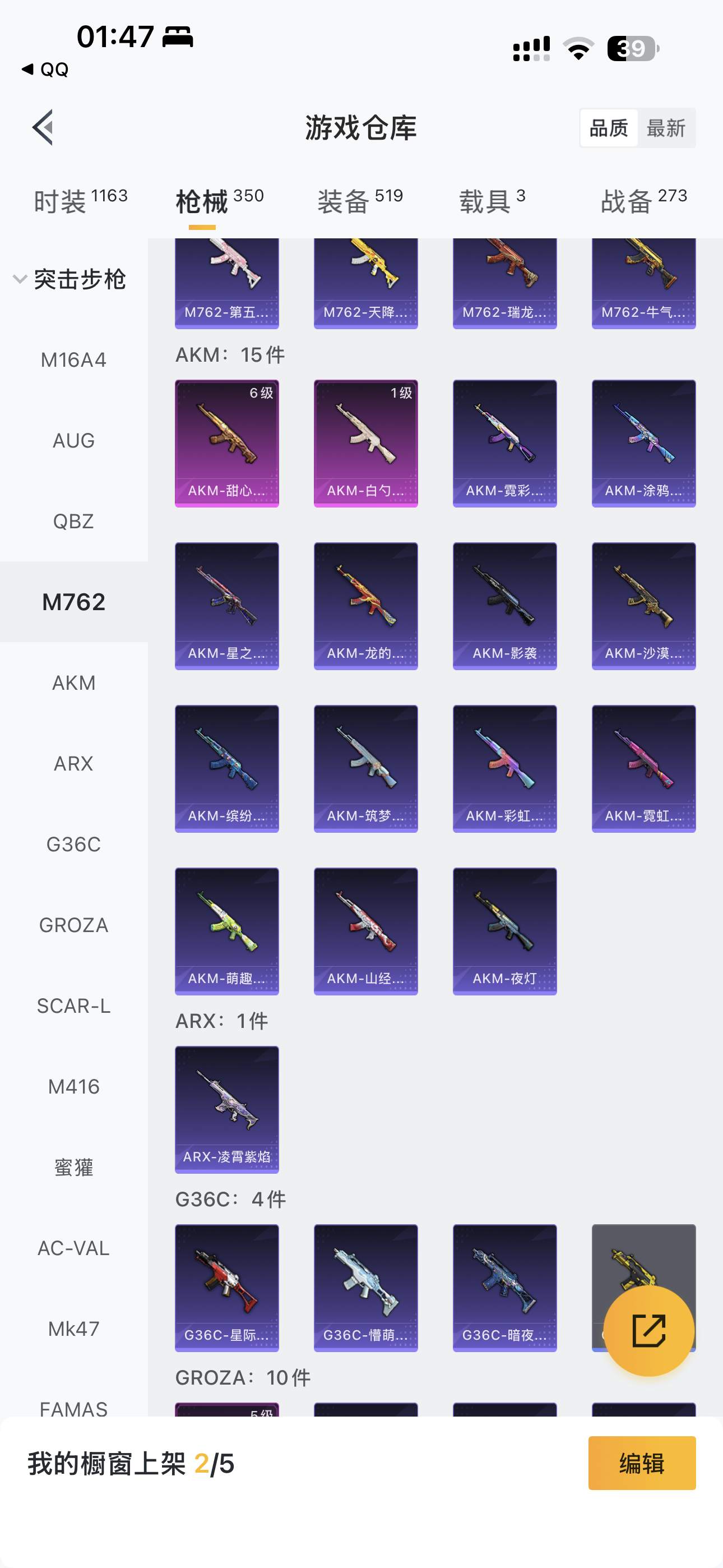The width and height of the screenshot is (723, 1568).
Task: Tap 编辑 to edit showcase
Action: 642,1463
